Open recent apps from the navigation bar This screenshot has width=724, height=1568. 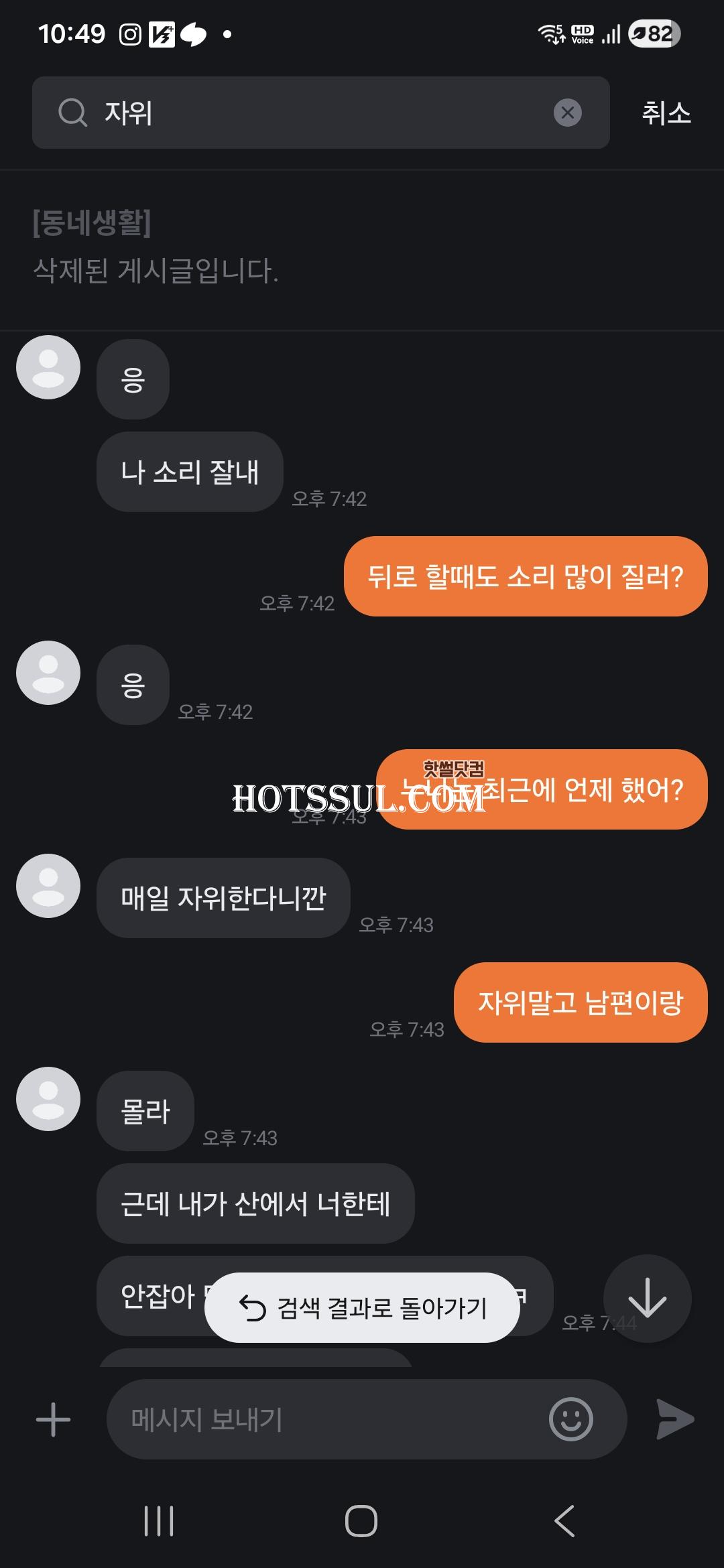160,1520
